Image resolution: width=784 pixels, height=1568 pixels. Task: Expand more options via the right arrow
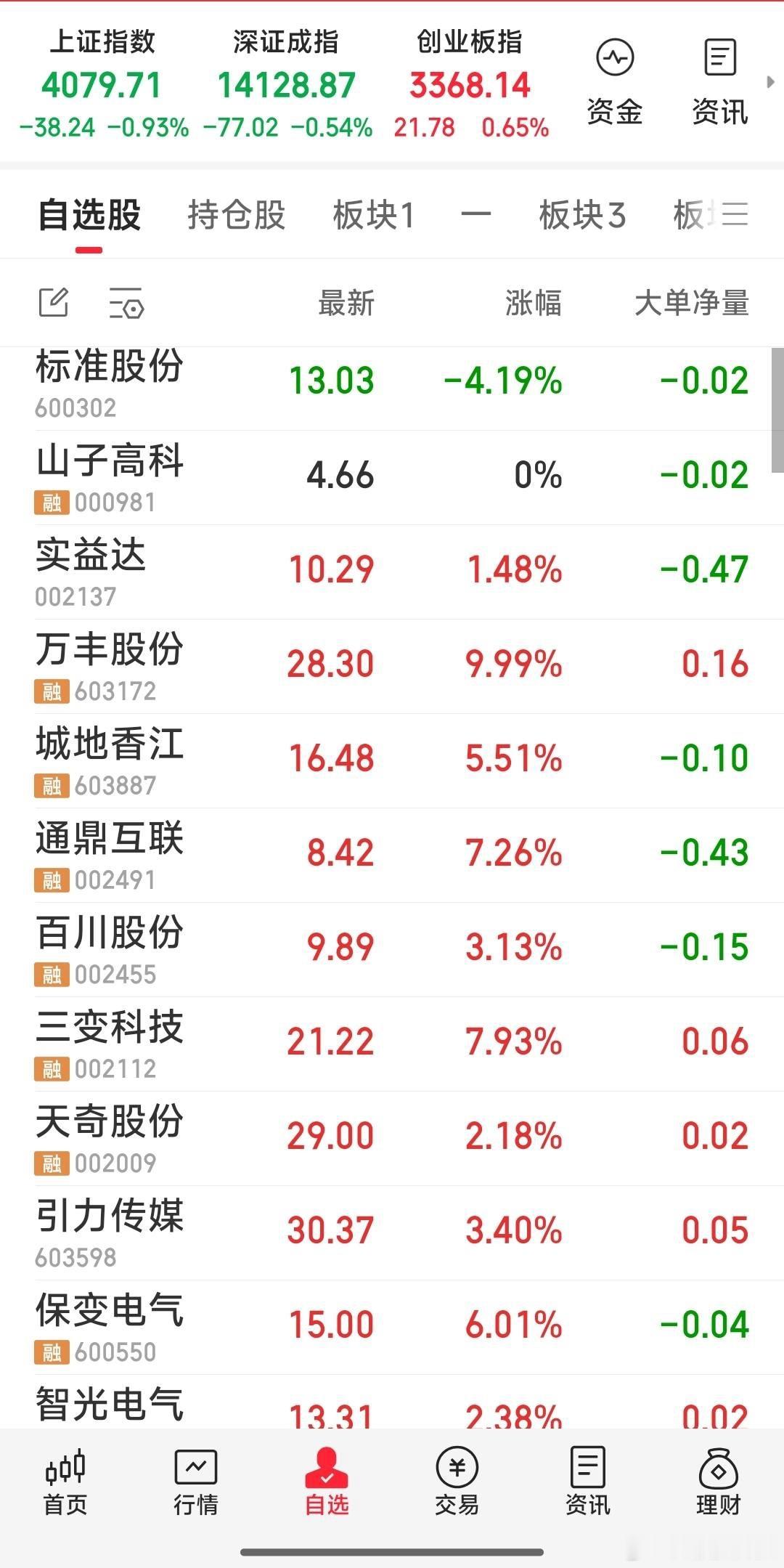coord(771,84)
